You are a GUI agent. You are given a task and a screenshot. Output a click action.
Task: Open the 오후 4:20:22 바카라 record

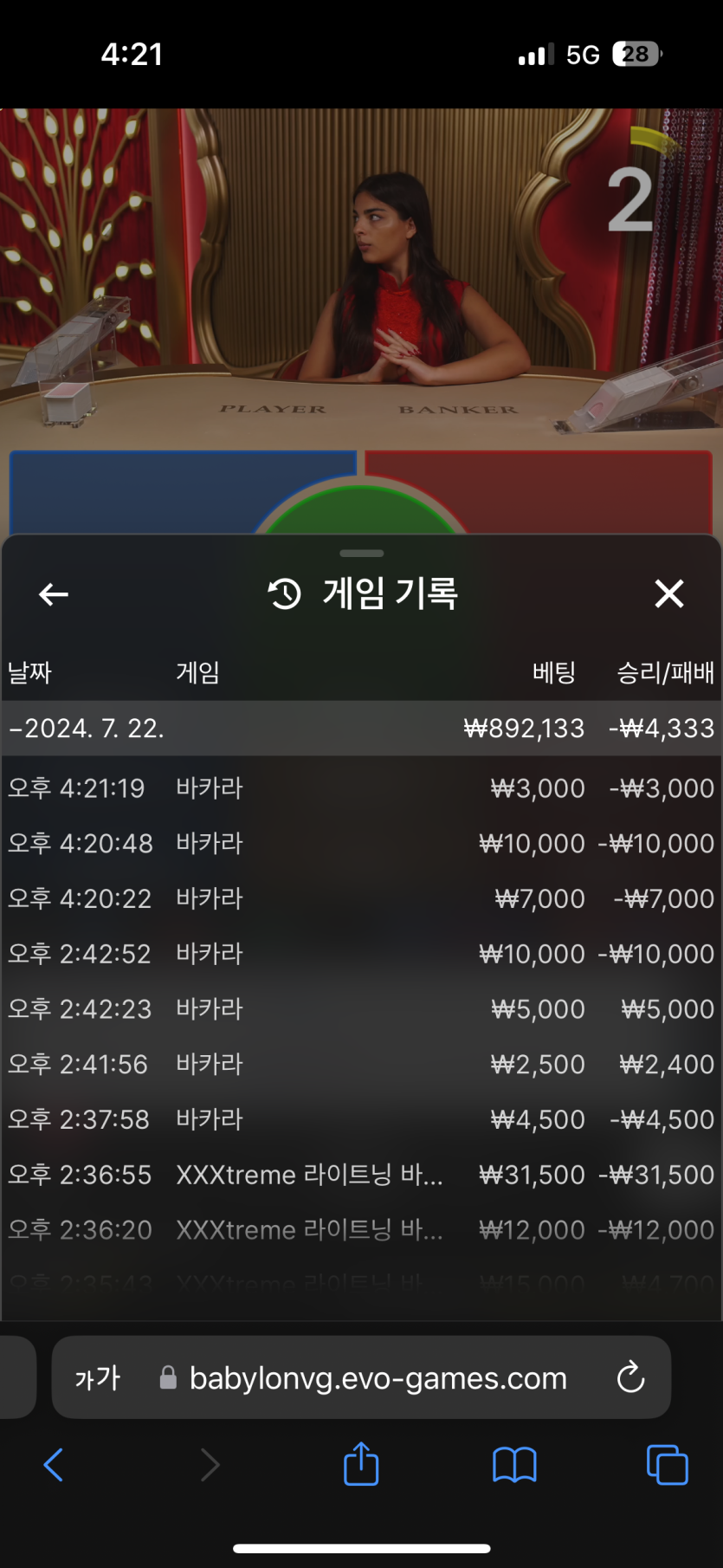[361, 898]
